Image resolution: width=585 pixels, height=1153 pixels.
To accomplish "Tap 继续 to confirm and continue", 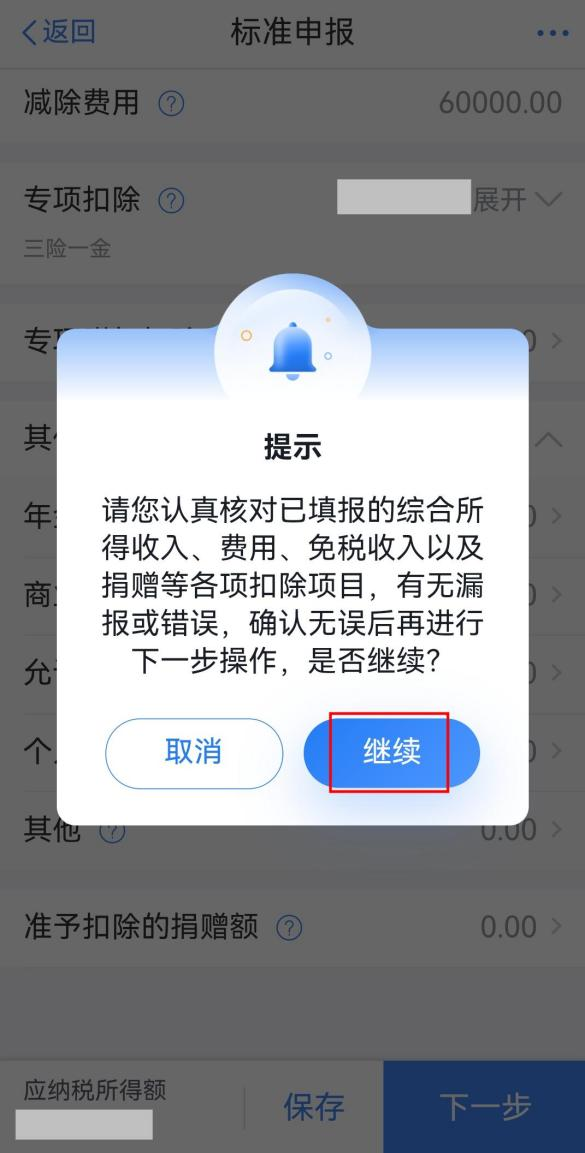I will (392, 753).
